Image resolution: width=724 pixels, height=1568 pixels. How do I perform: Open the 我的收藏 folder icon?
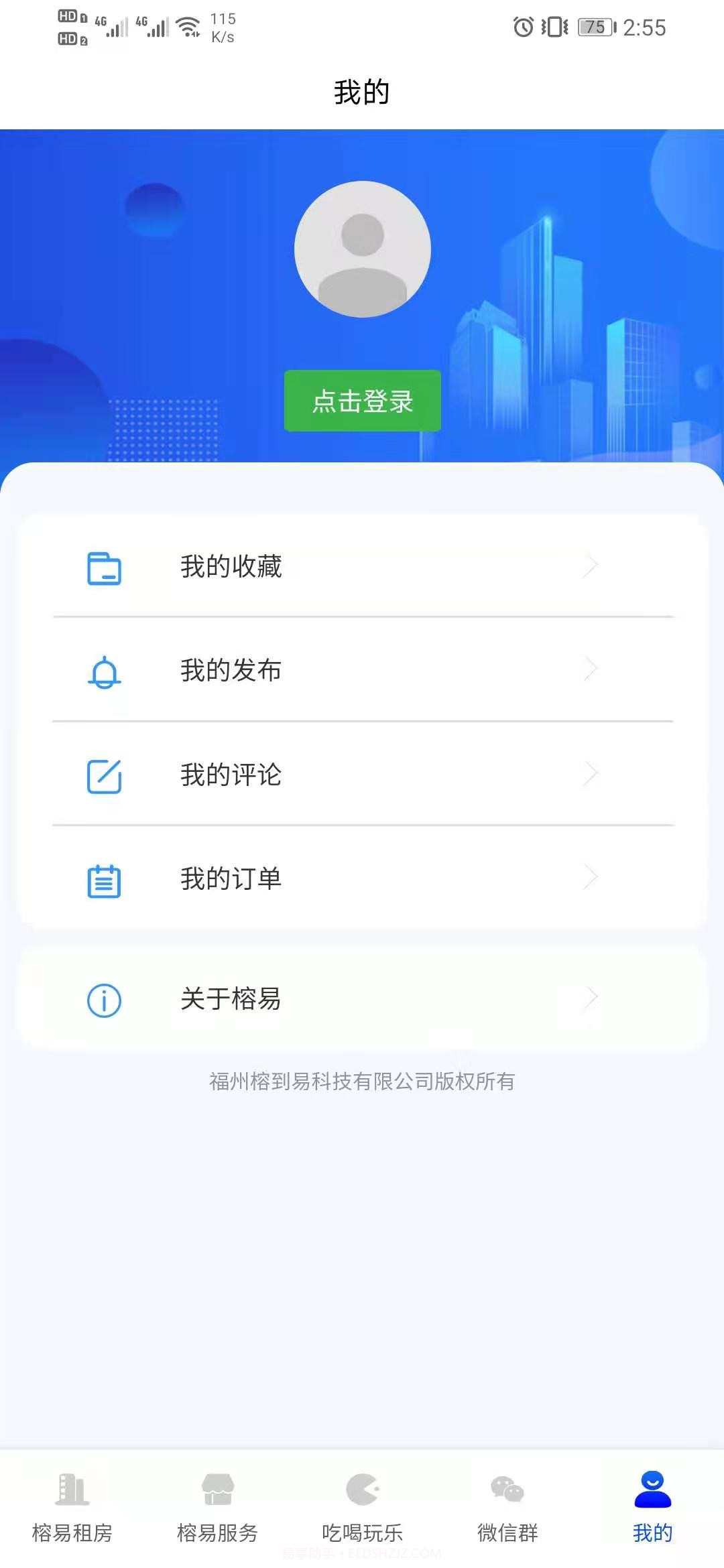click(x=104, y=566)
